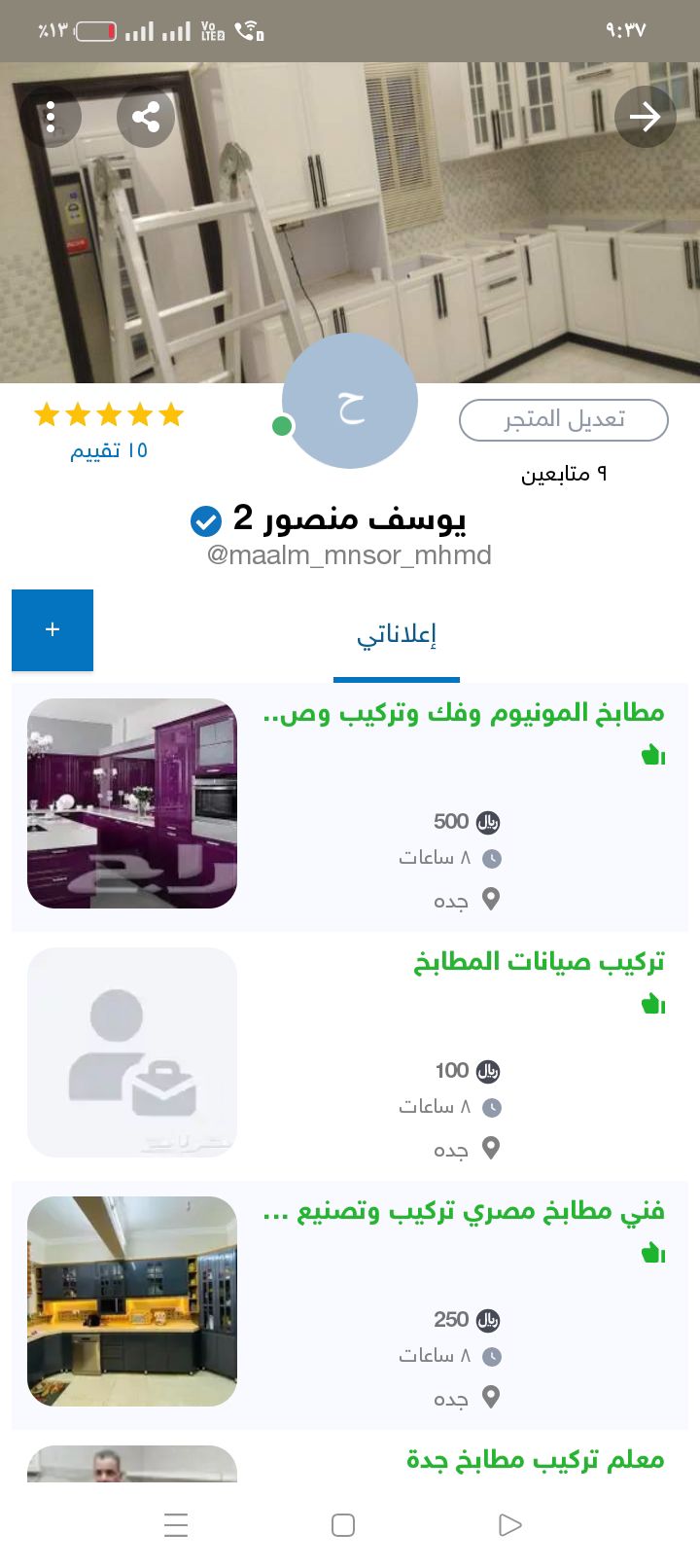
Task: Click the تعديل المتجر button
Action: click(x=564, y=419)
